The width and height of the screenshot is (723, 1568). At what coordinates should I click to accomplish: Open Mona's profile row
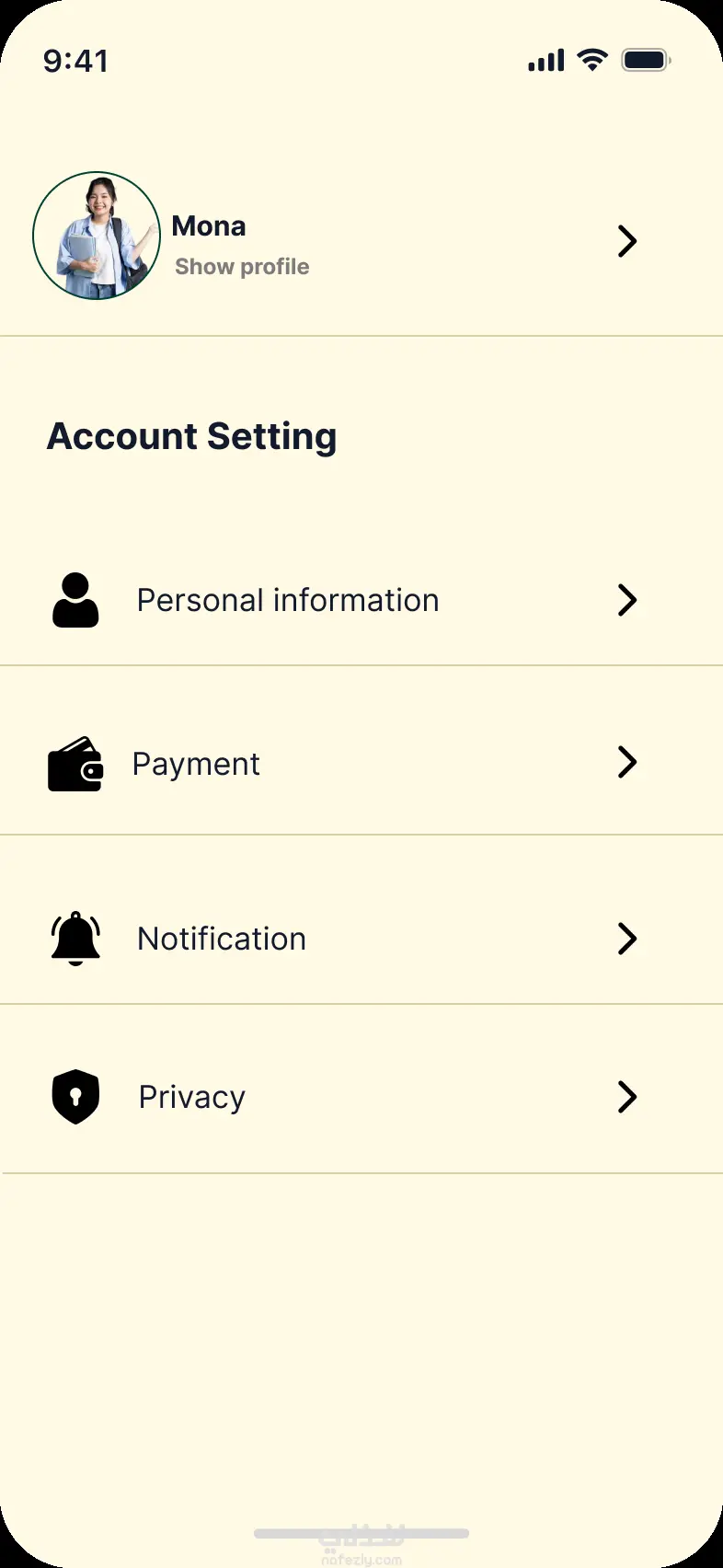359,241
